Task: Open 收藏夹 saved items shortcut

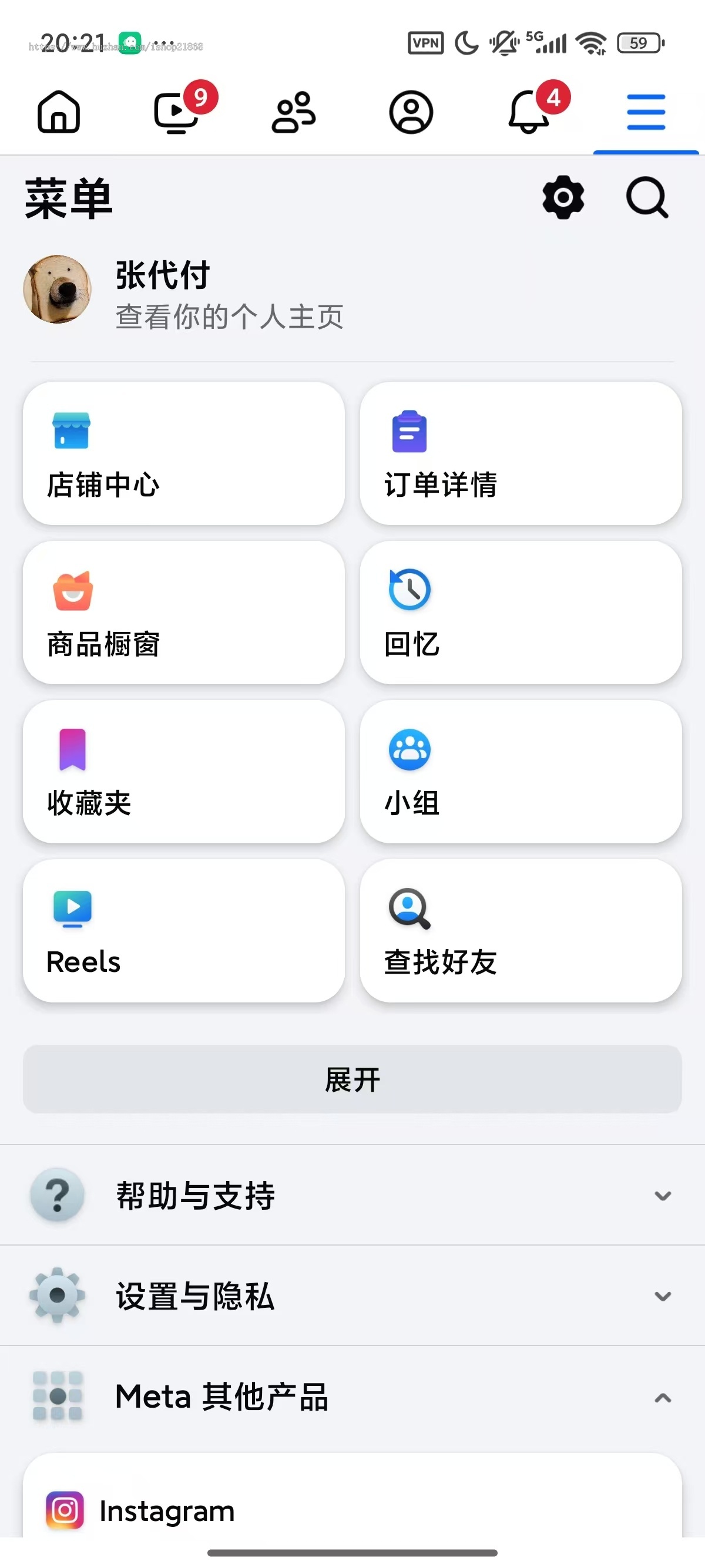Action: [x=184, y=770]
